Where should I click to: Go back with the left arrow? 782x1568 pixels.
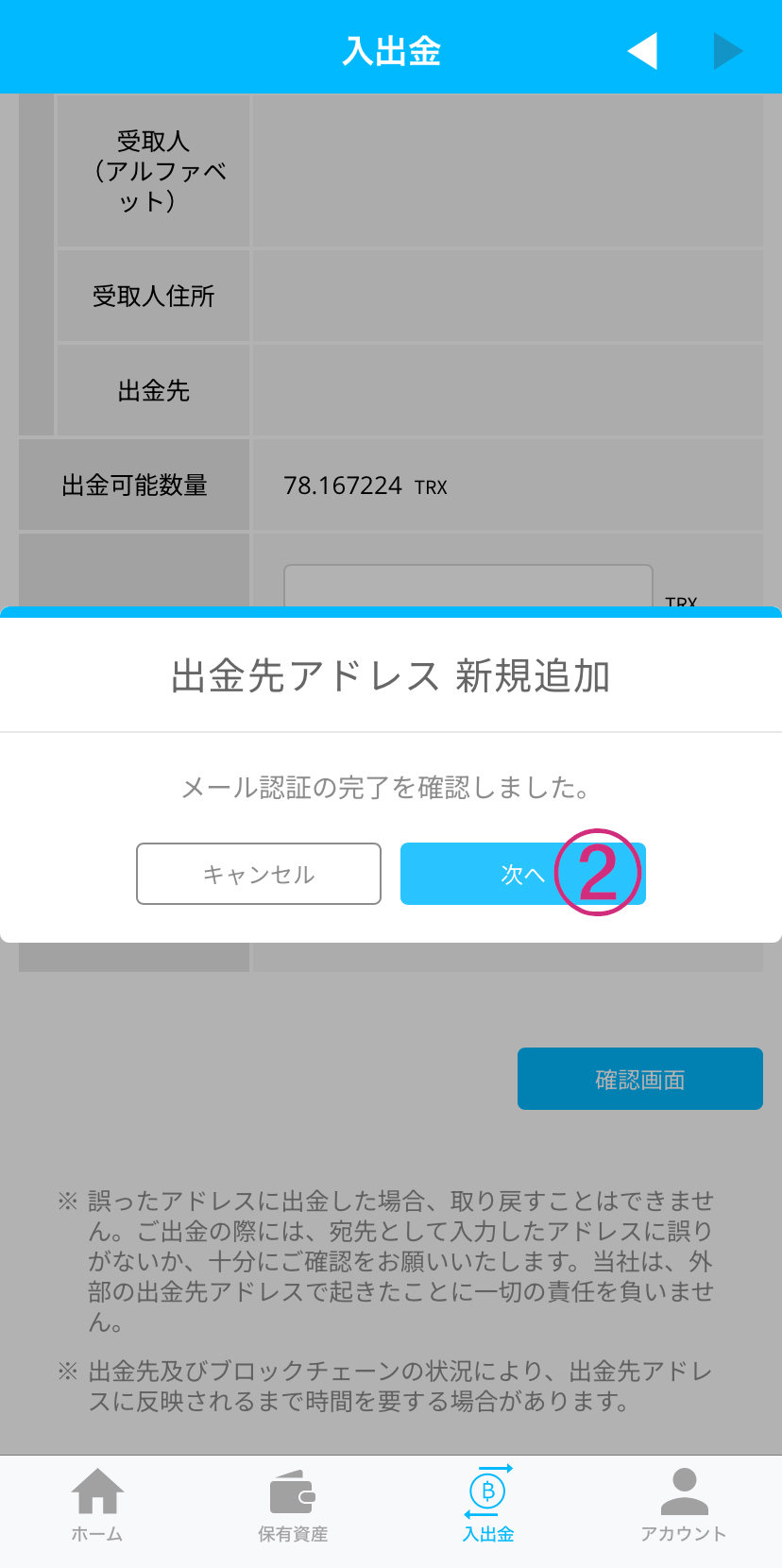tap(642, 51)
